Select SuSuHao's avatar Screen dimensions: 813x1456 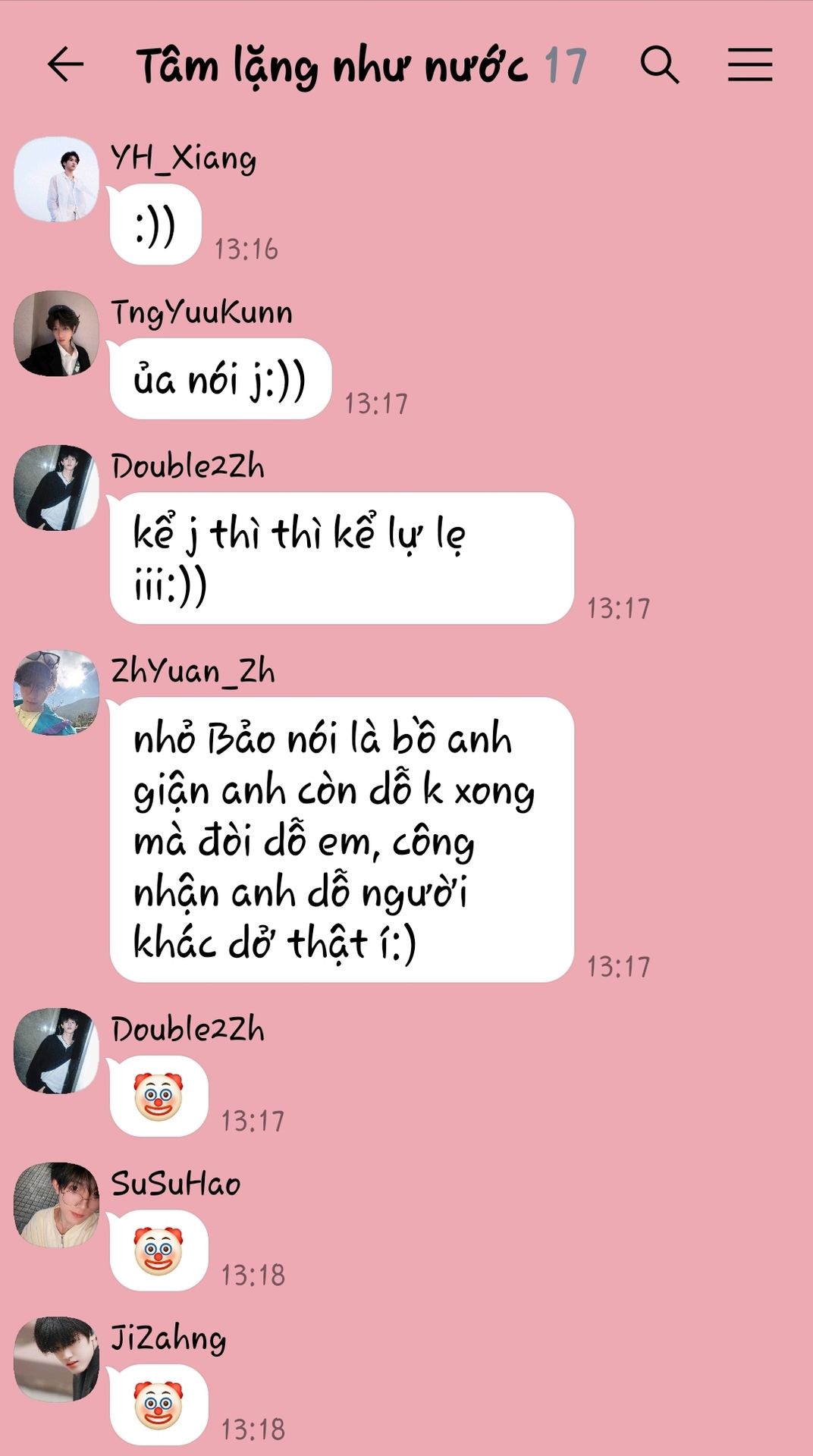(x=56, y=1205)
